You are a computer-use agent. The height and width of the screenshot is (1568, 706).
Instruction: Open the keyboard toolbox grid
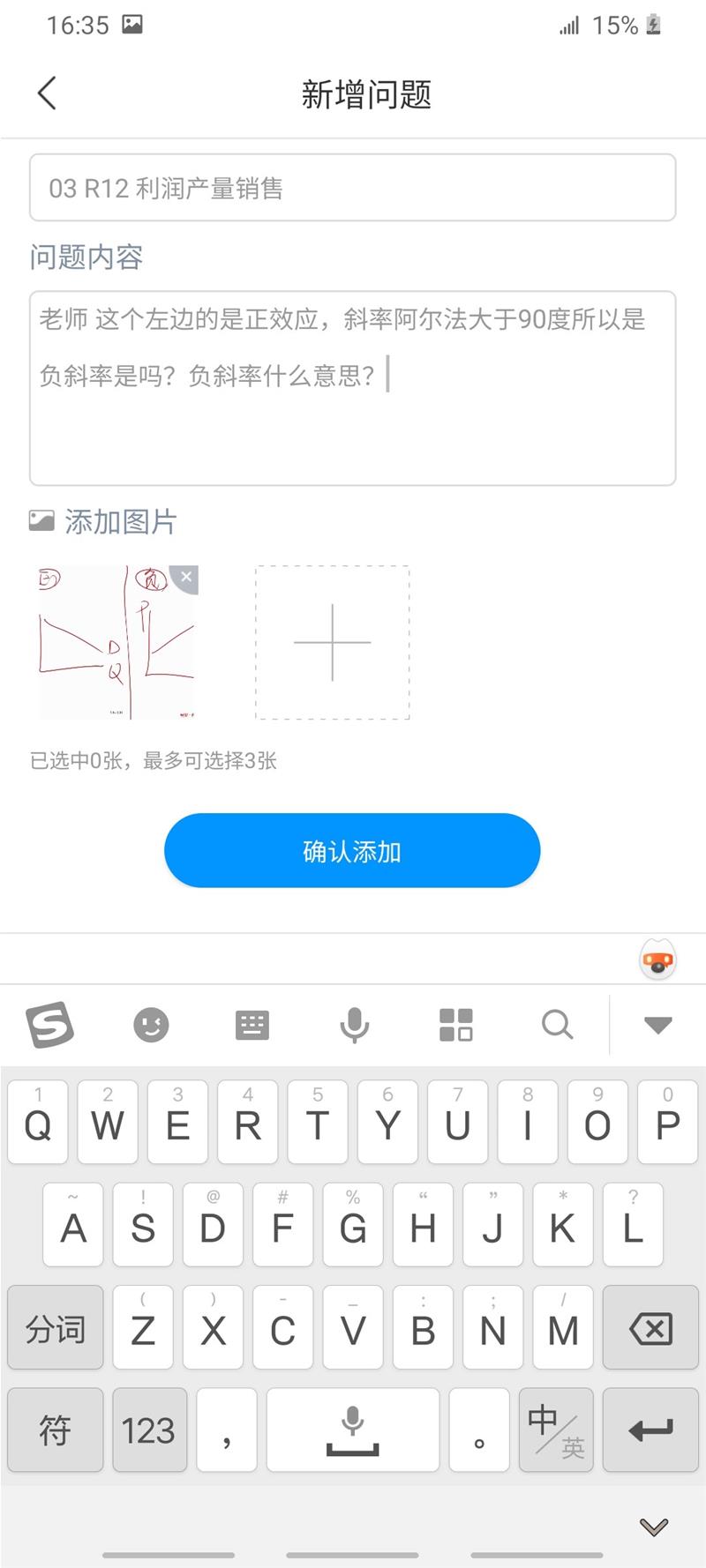click(x=455, y=1025)
